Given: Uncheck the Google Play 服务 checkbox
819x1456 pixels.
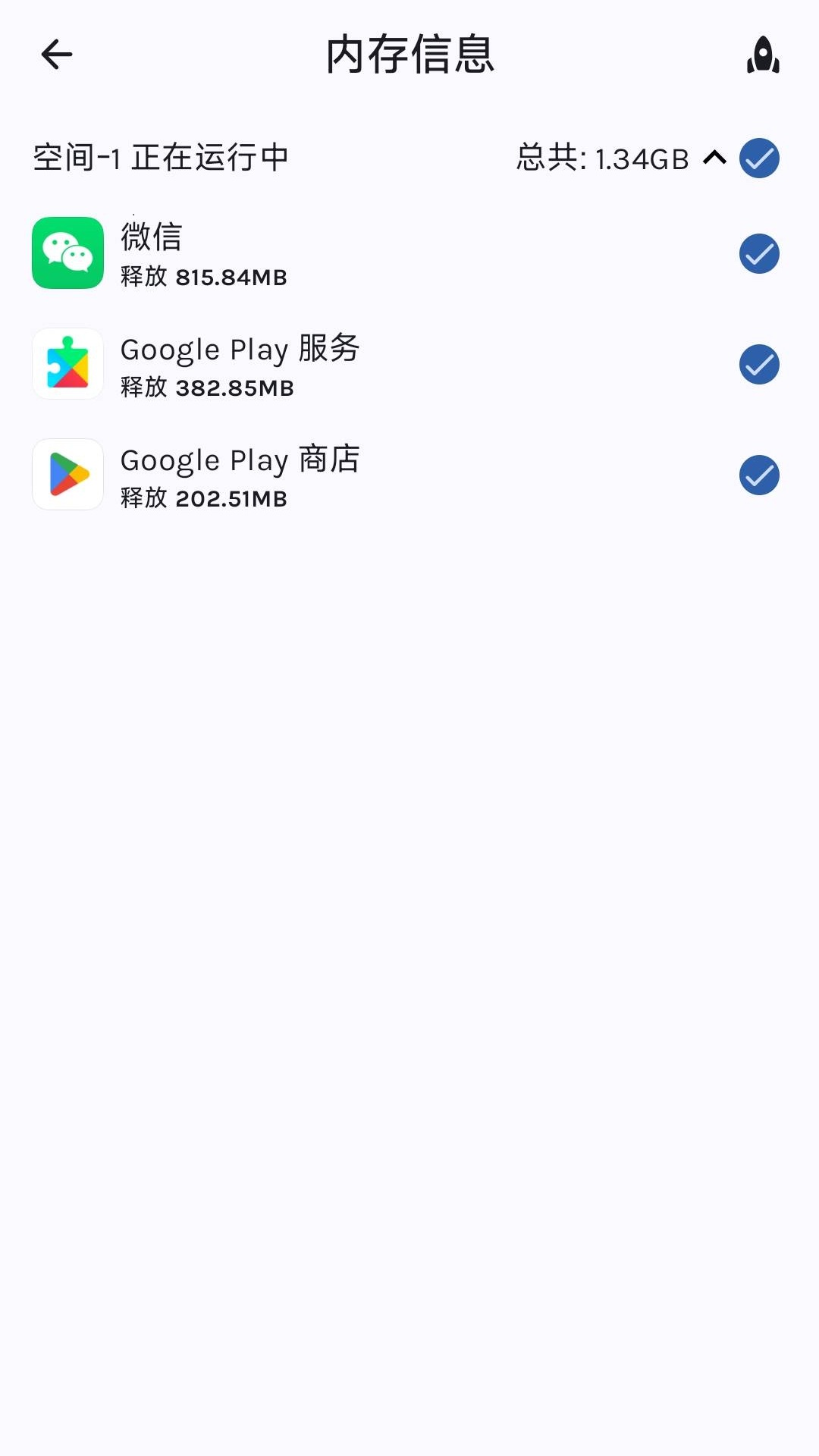Looking at the screenshot, I should click(758, 364).
